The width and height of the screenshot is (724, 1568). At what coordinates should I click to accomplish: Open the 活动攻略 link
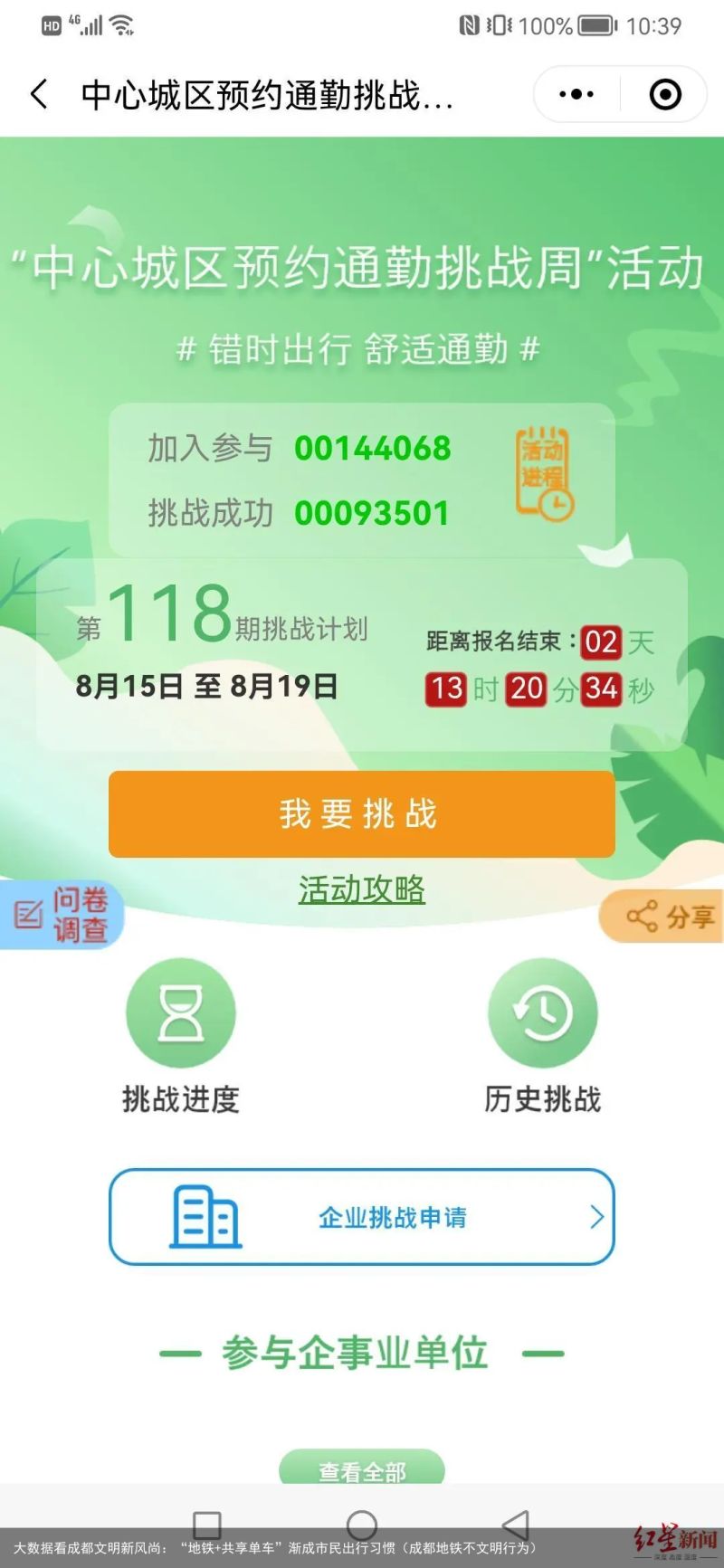pos(361,889)
